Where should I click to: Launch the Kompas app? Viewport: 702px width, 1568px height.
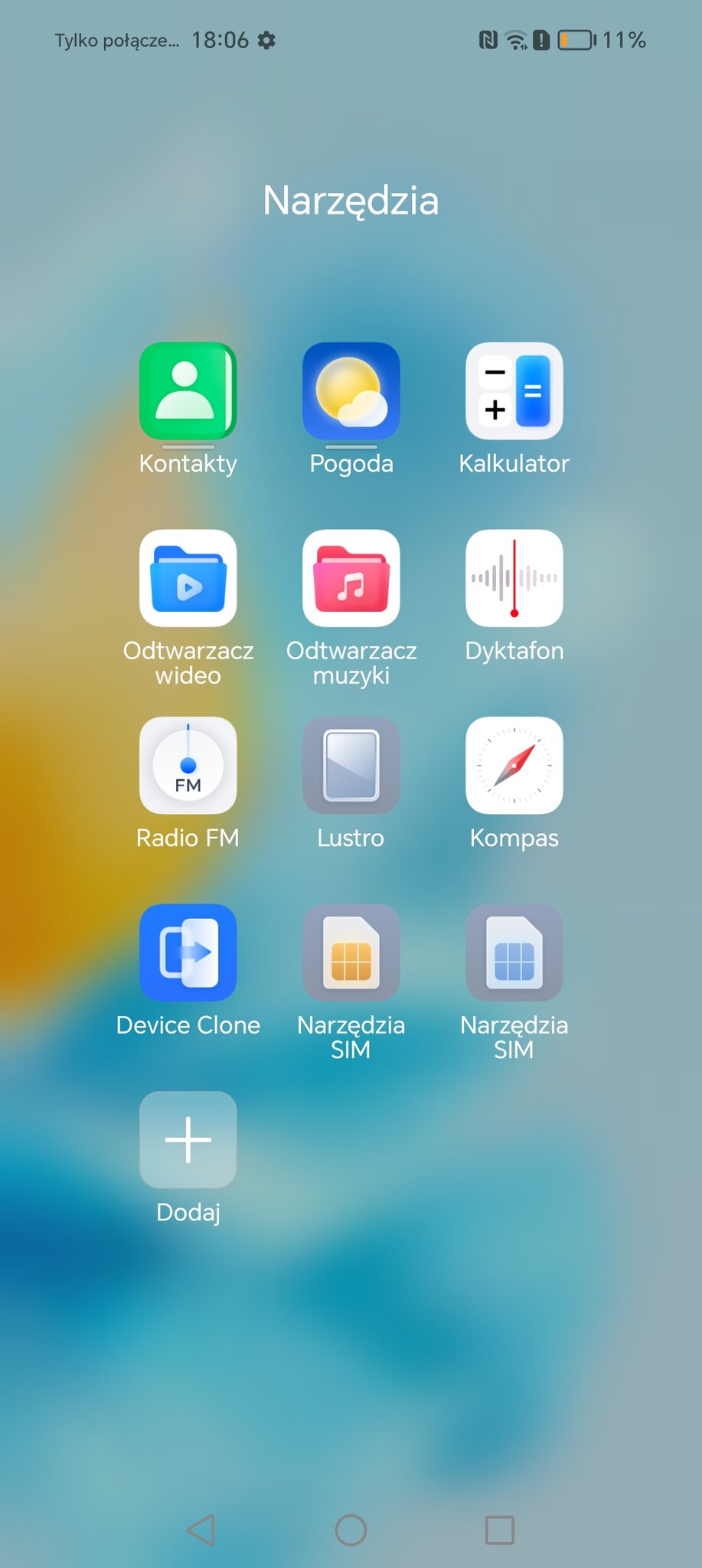pyautogui.click(x=514, y=766)
